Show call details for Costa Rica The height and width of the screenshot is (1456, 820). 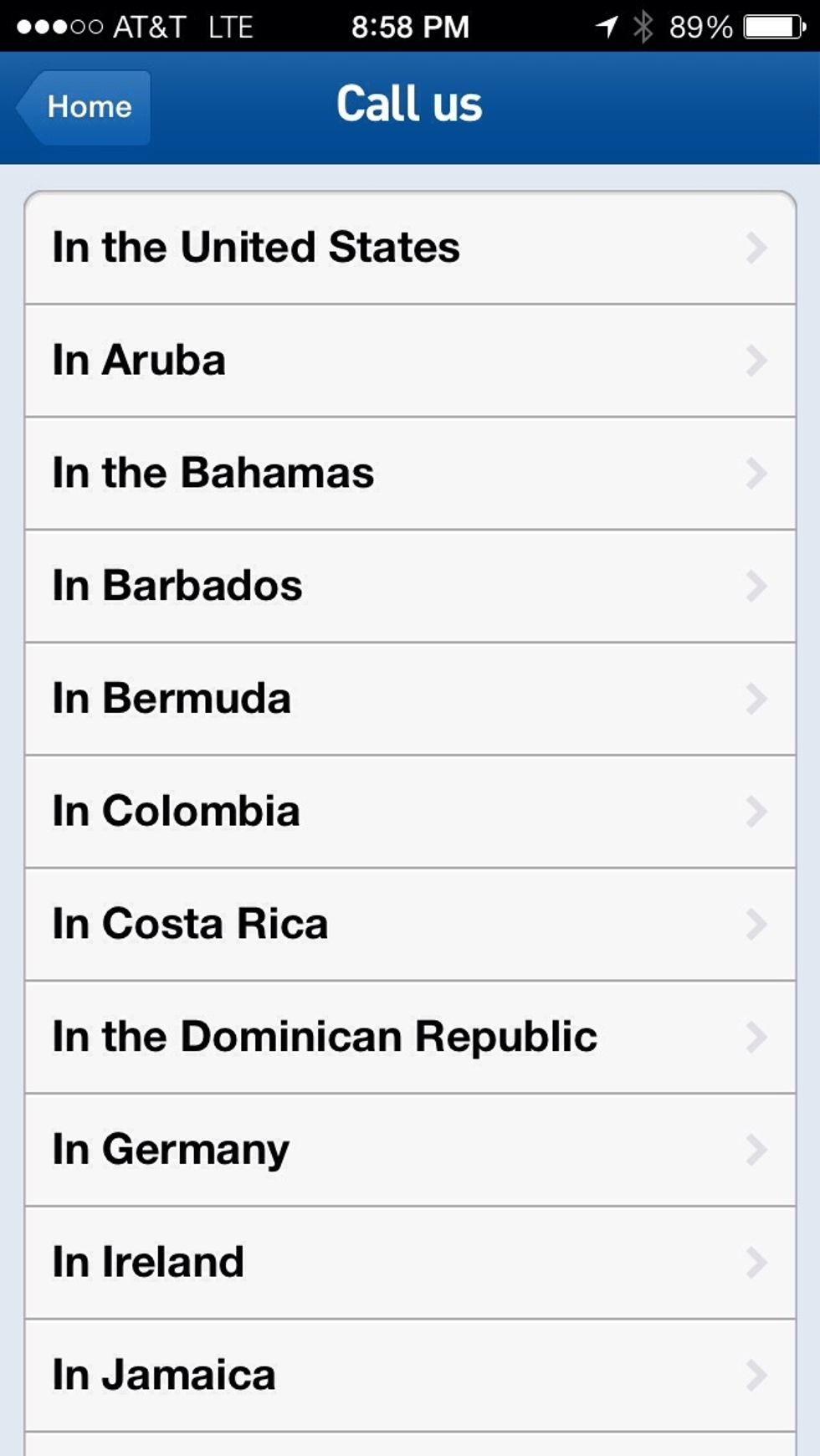tap(409, 925)
